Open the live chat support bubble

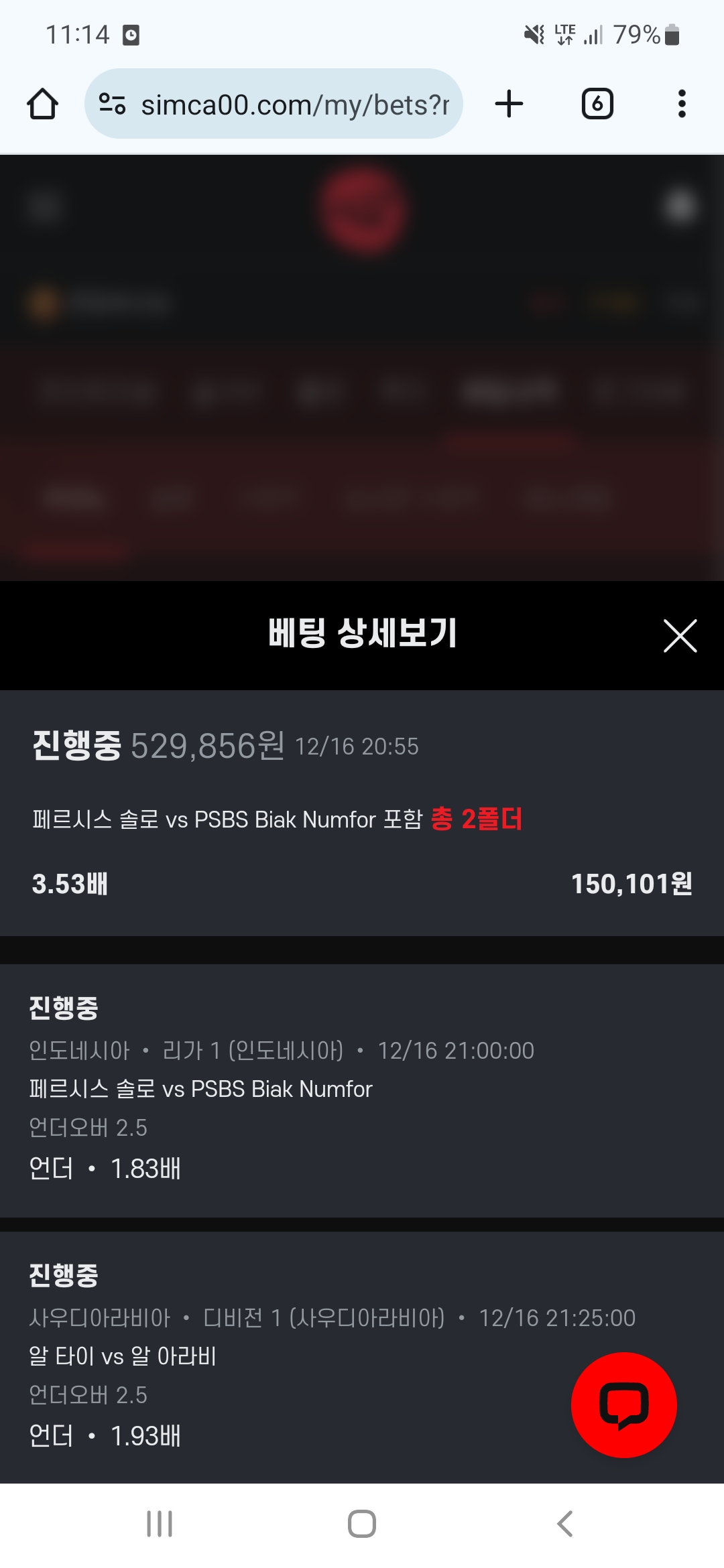tap(623, 1404)
